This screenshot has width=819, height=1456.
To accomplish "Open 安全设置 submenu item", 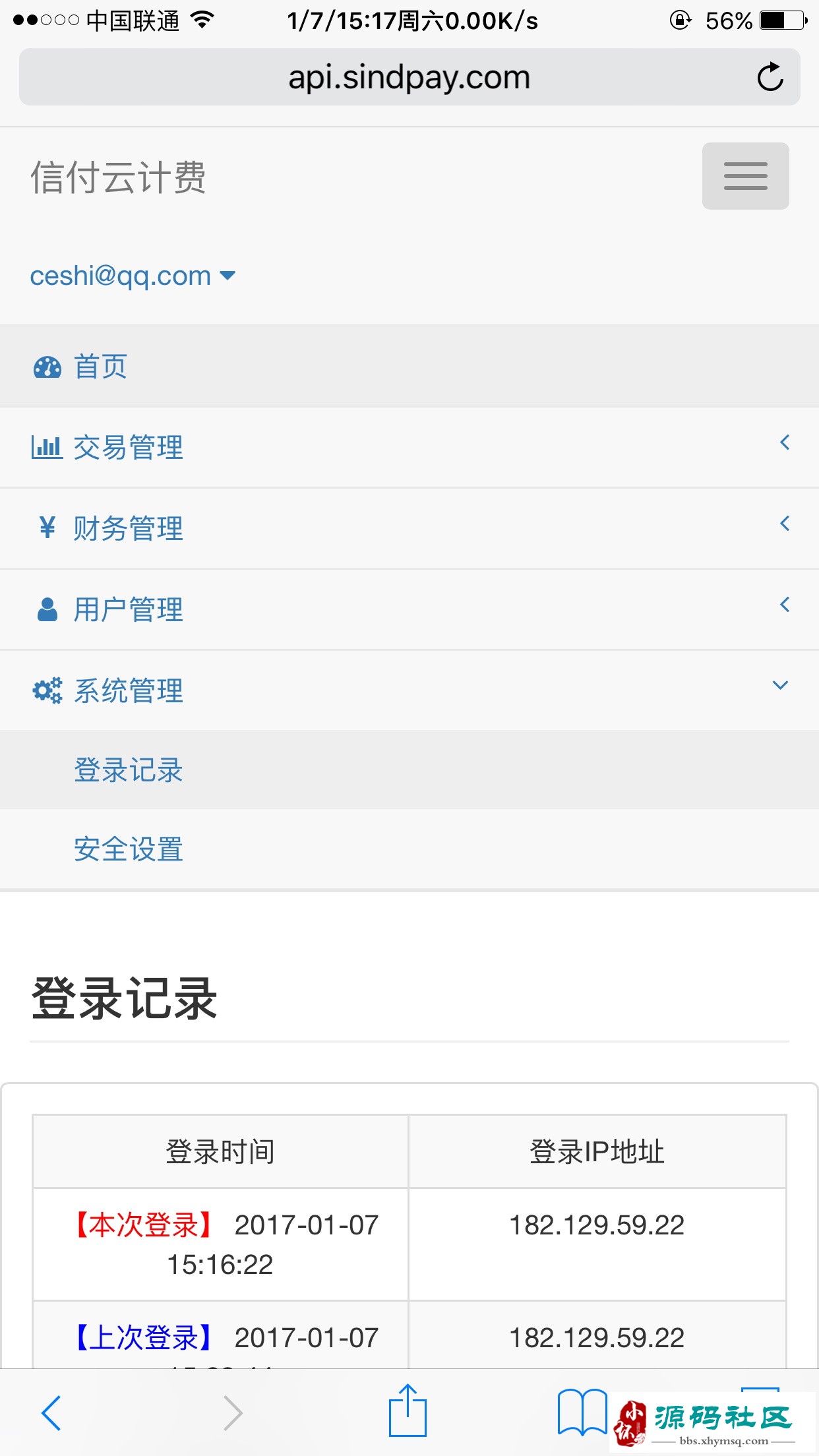I will [x=409, y=849].
